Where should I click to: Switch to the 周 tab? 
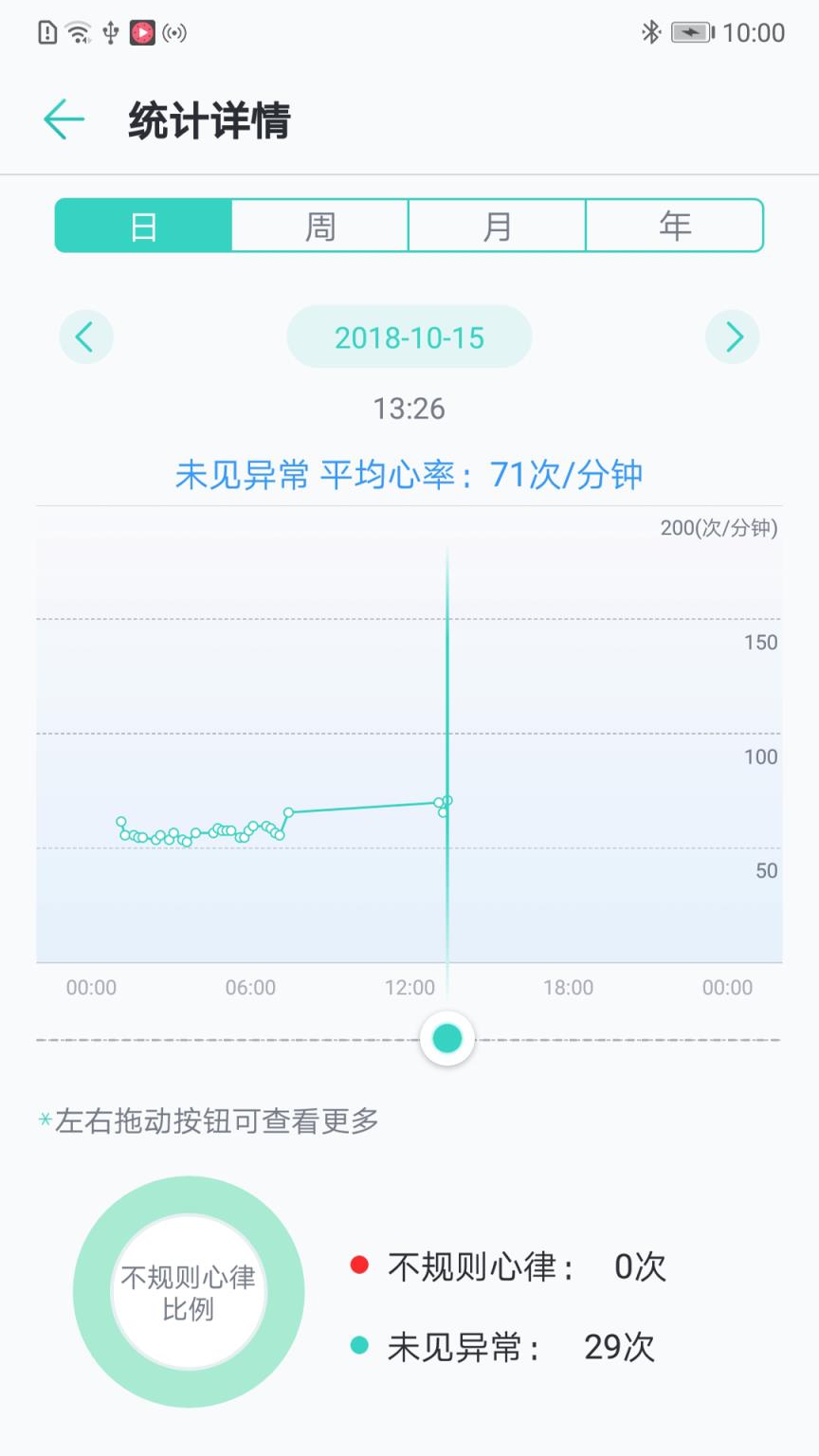pos(320,226)
